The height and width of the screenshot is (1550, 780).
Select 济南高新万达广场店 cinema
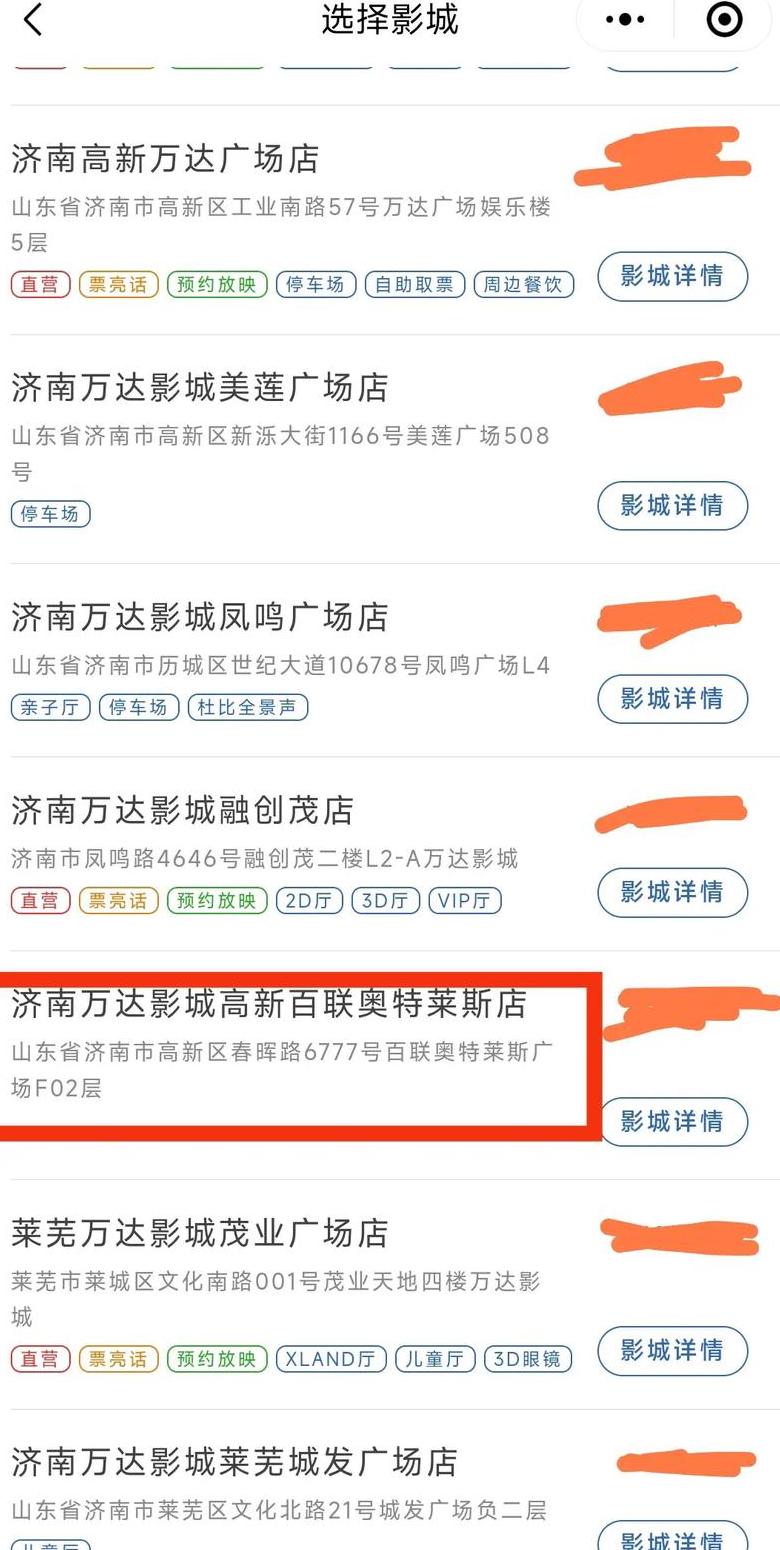click(x=166, y=159)
